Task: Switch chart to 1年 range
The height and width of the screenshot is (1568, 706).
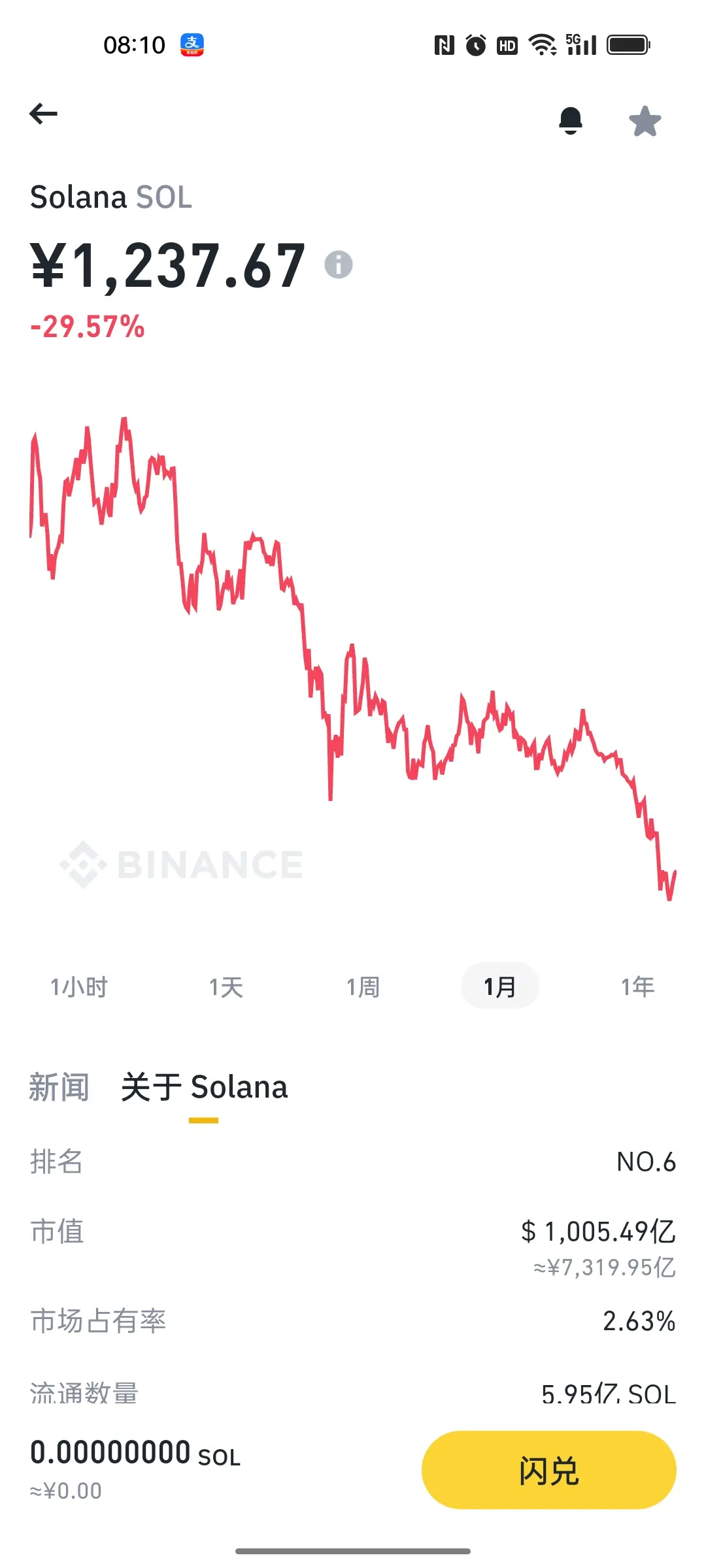Action: click(637, 987)
